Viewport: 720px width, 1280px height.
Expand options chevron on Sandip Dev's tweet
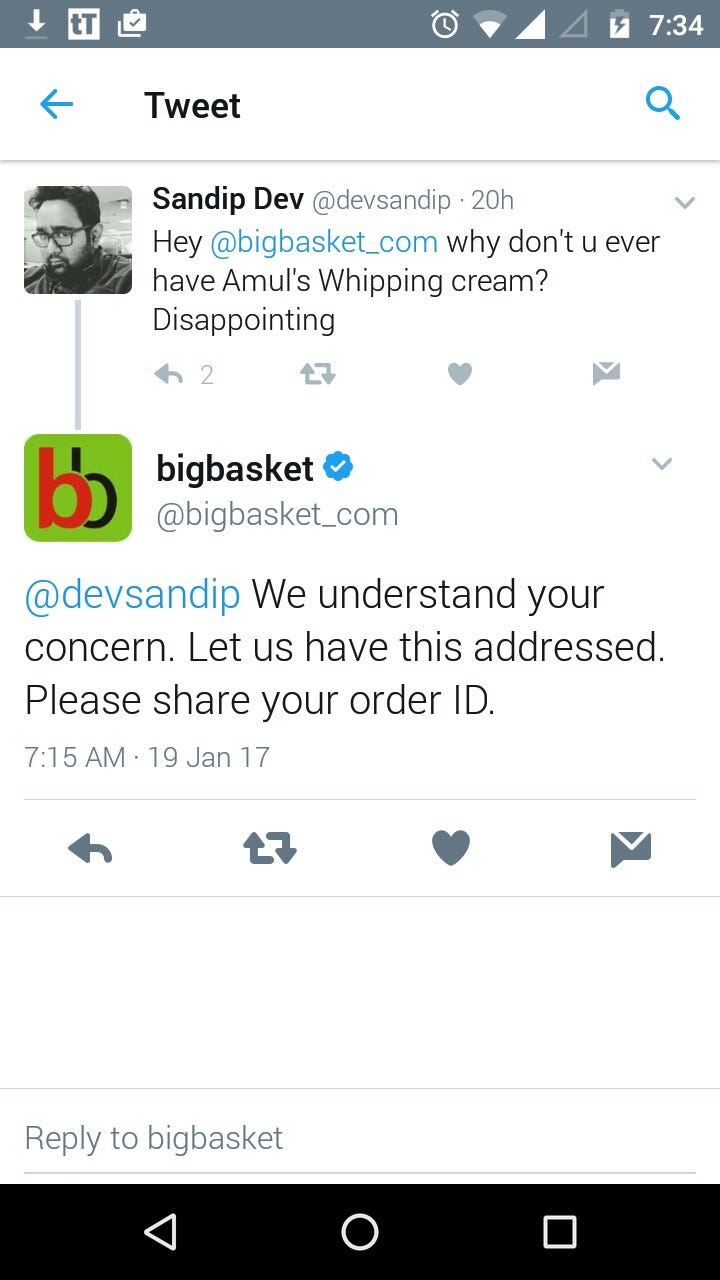685,203
